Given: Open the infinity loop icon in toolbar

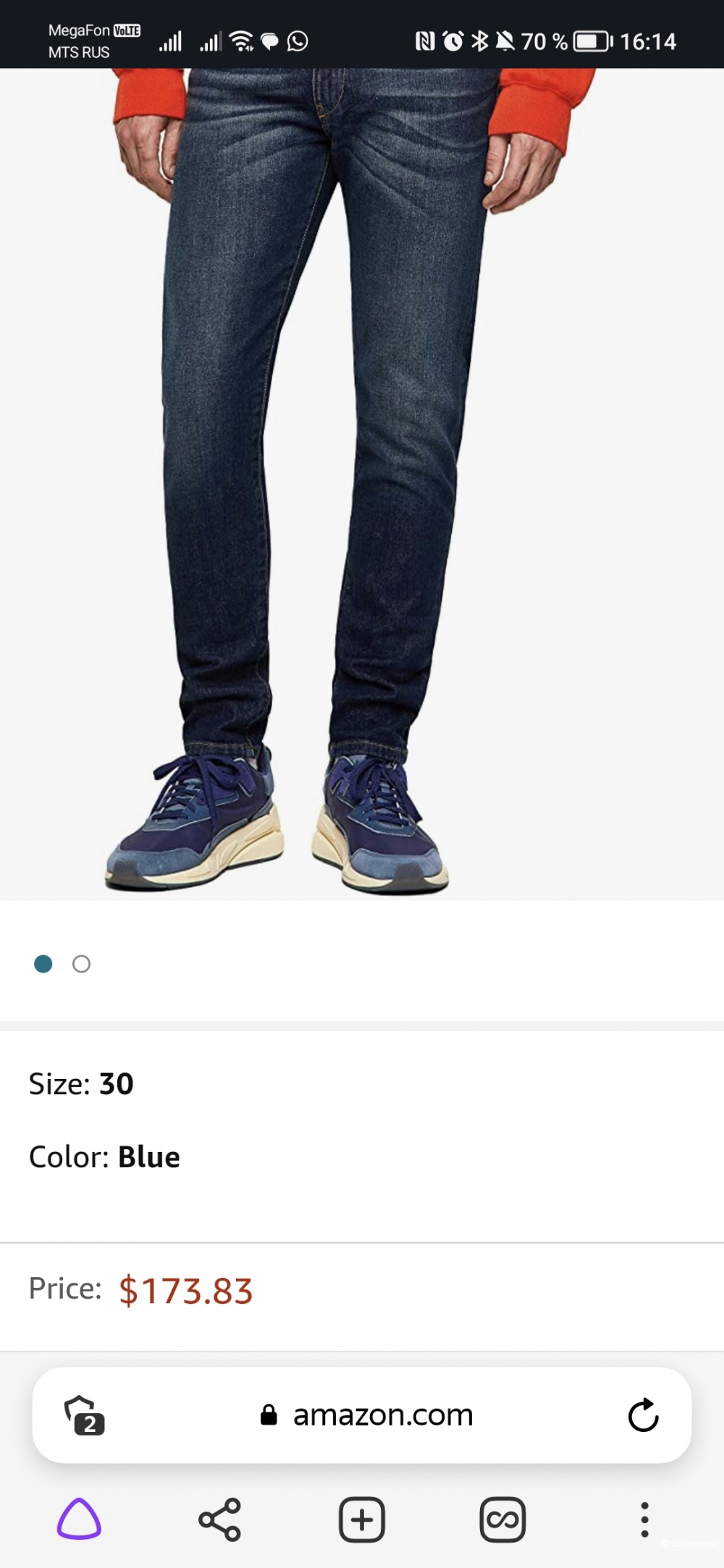Looking at the screenshot, I should click(x=502, y=1519).
